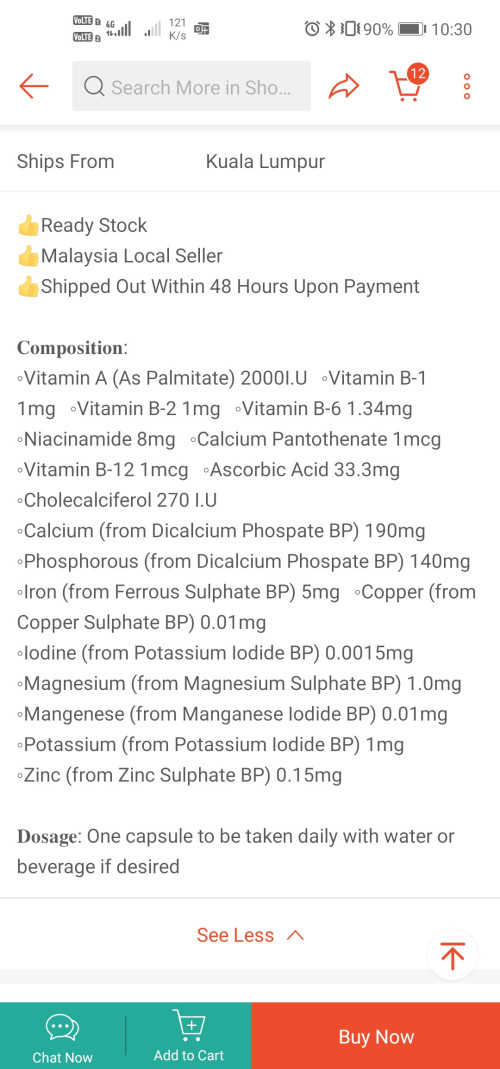The width and height of the screenshot is (500, 1069).
Task: Go back using the orange arrow
Action: (x=33, y=87)
